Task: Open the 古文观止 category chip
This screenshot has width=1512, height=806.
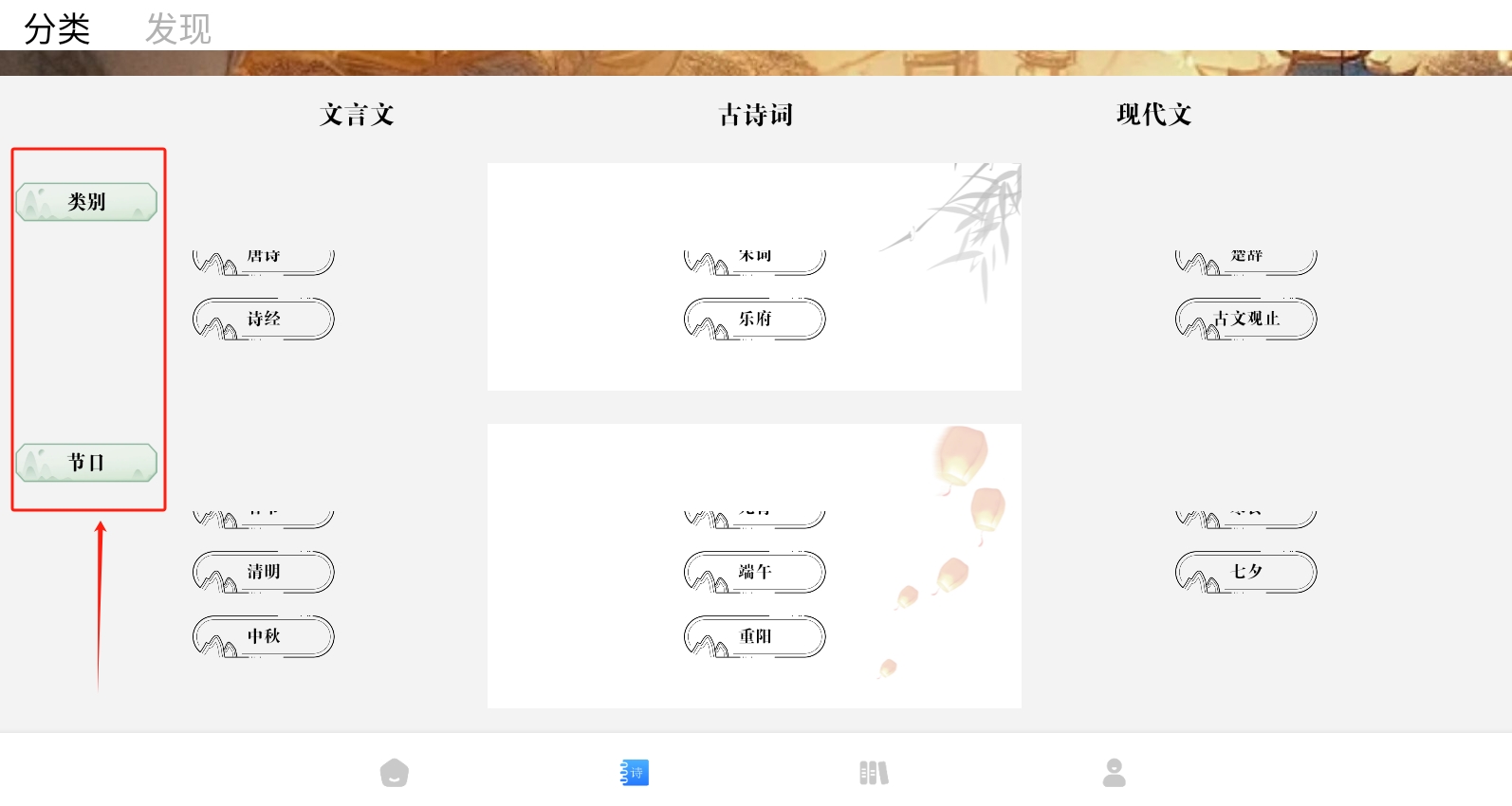Action: tap(1246, 319)
